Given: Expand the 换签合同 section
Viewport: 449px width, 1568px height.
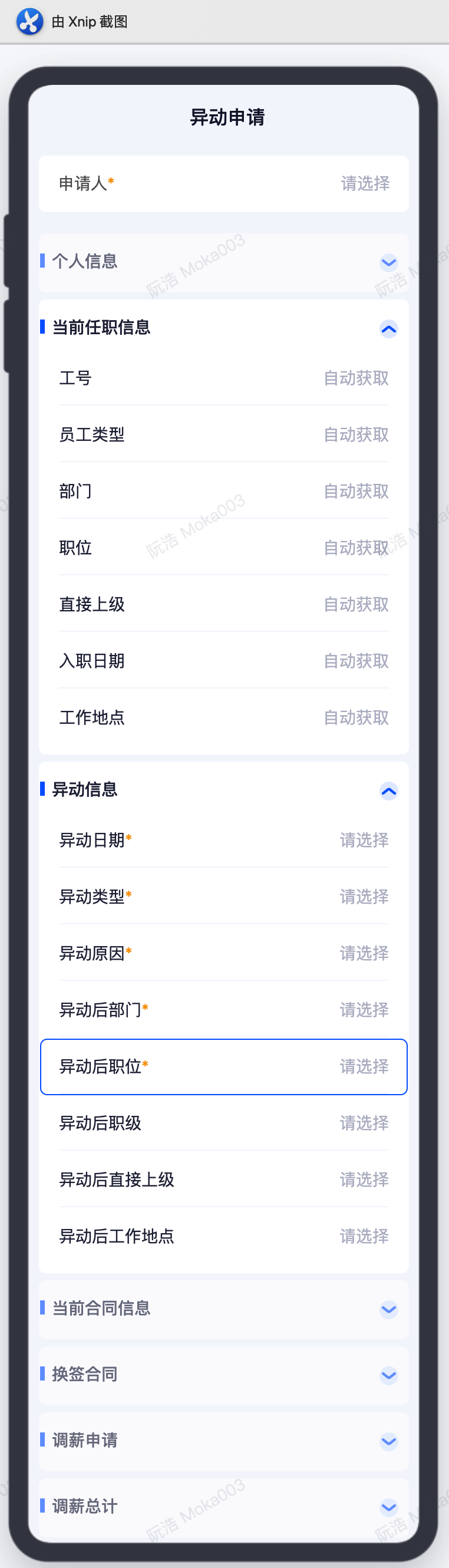Looking at the screenshot, I should tap(388, 1375).
